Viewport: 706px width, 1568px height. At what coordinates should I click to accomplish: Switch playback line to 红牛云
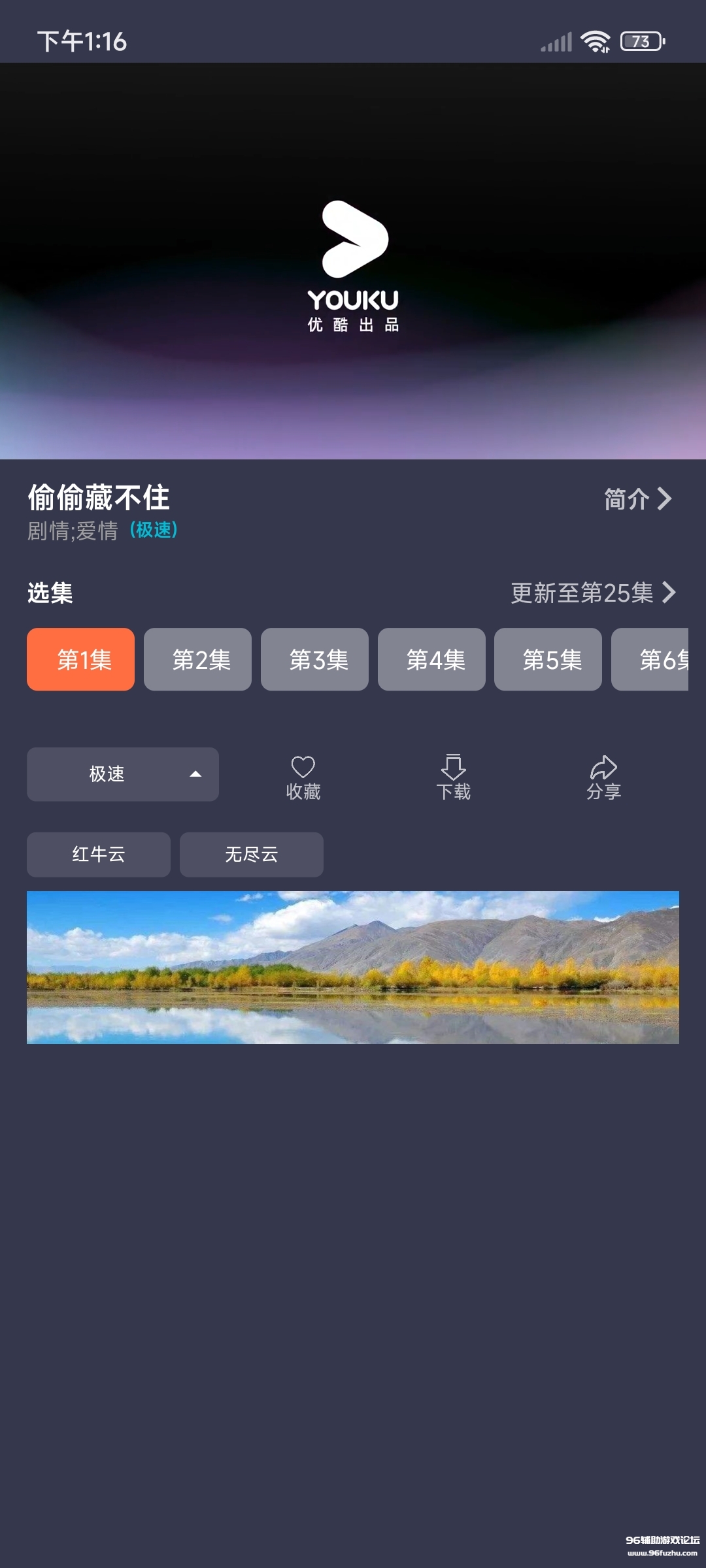pyautogui.click(x=99, y=855)
